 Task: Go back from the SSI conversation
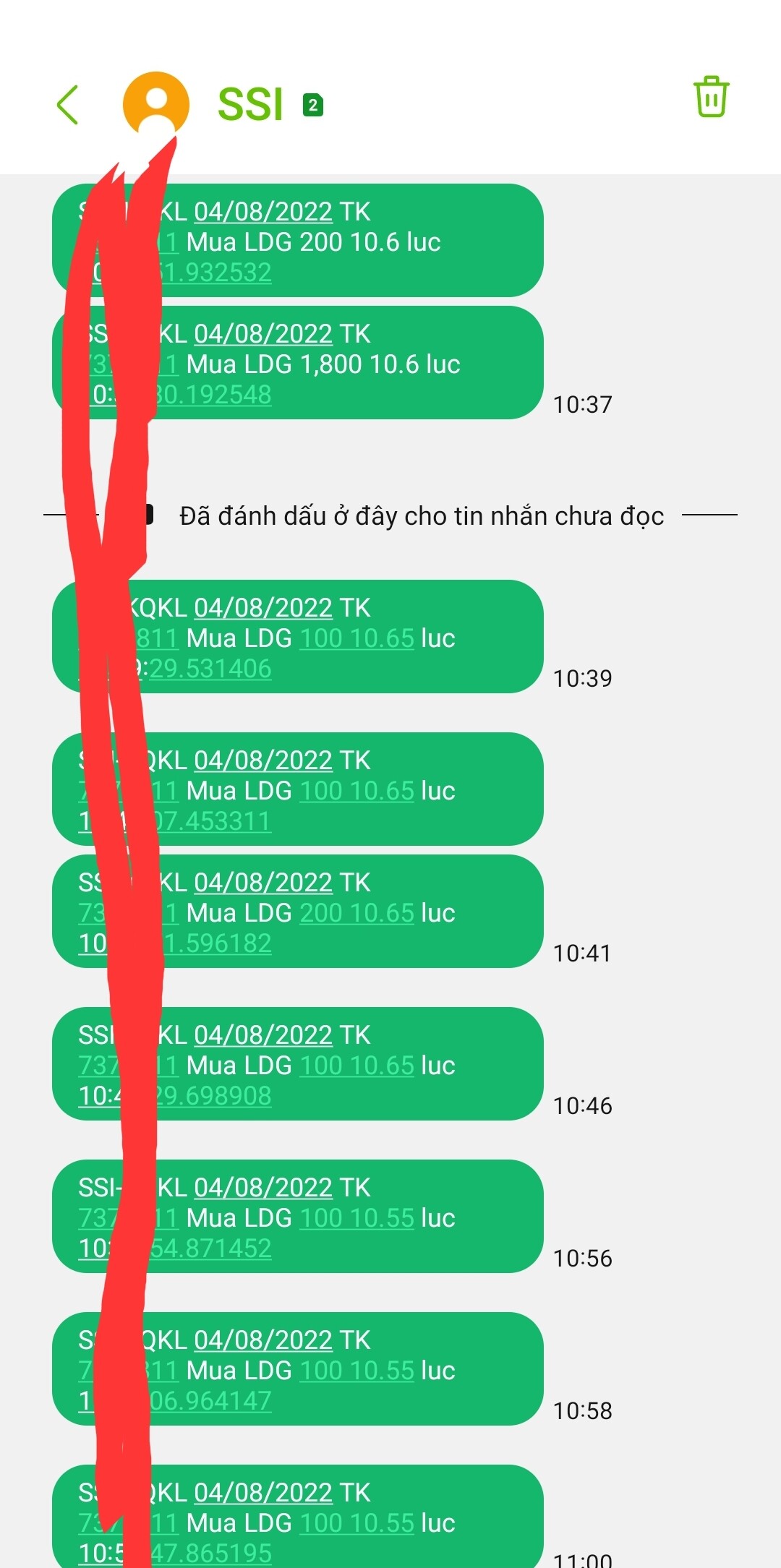point(67,105)
